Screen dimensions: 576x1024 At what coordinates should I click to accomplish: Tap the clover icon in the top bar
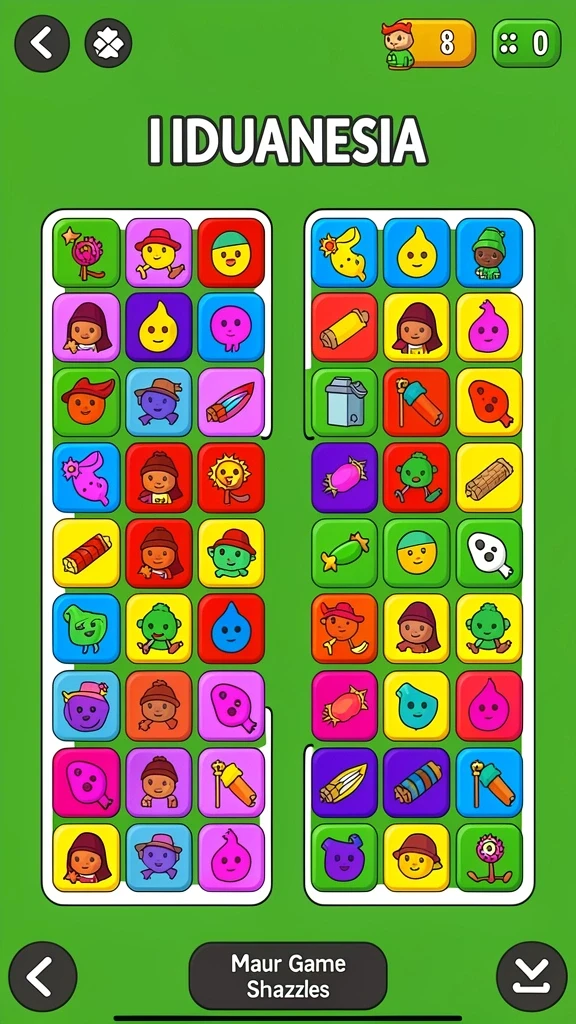coord(108,43)
